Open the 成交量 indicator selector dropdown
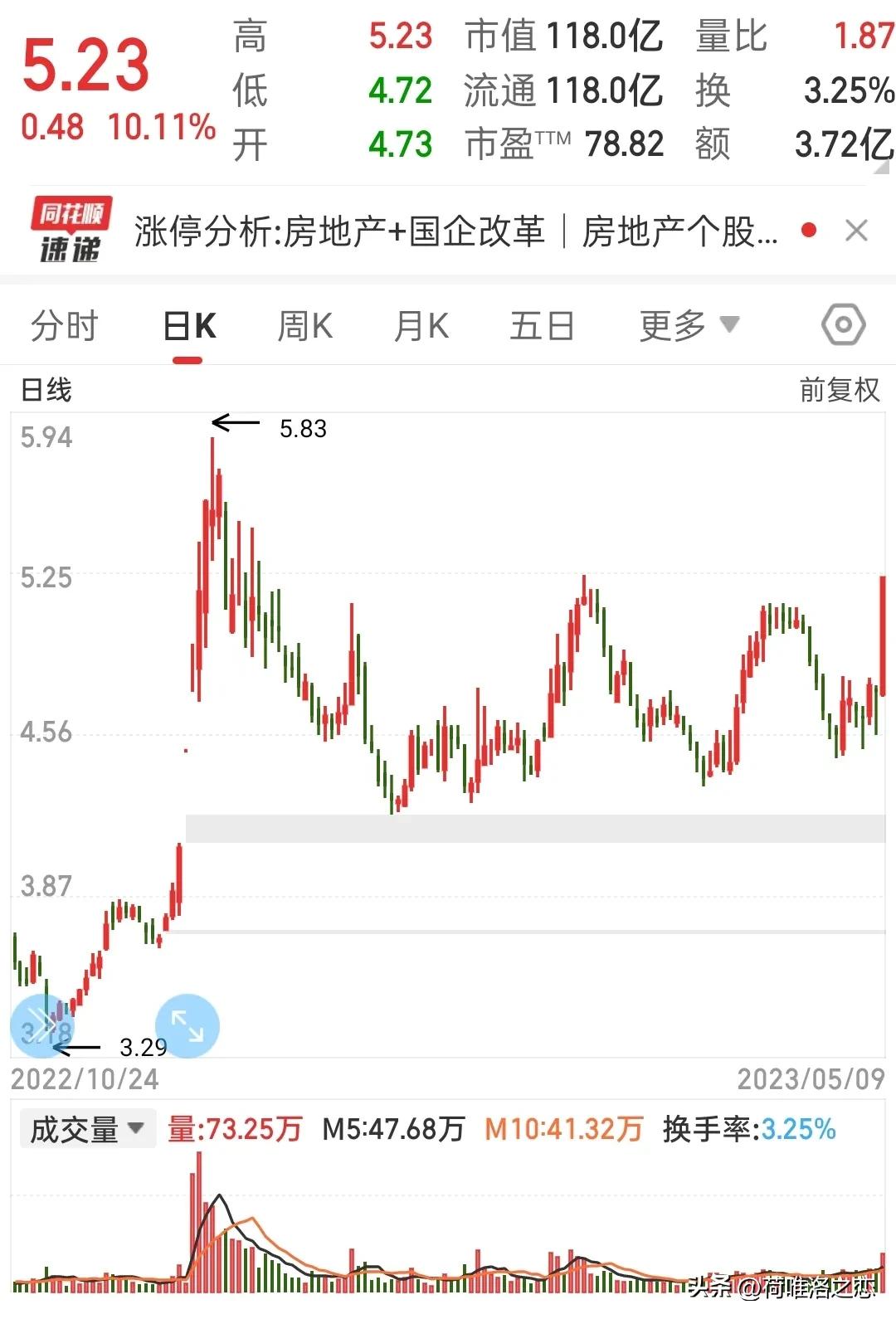This screenshot has width=896, height=1319. click(x=87, y=1129)
